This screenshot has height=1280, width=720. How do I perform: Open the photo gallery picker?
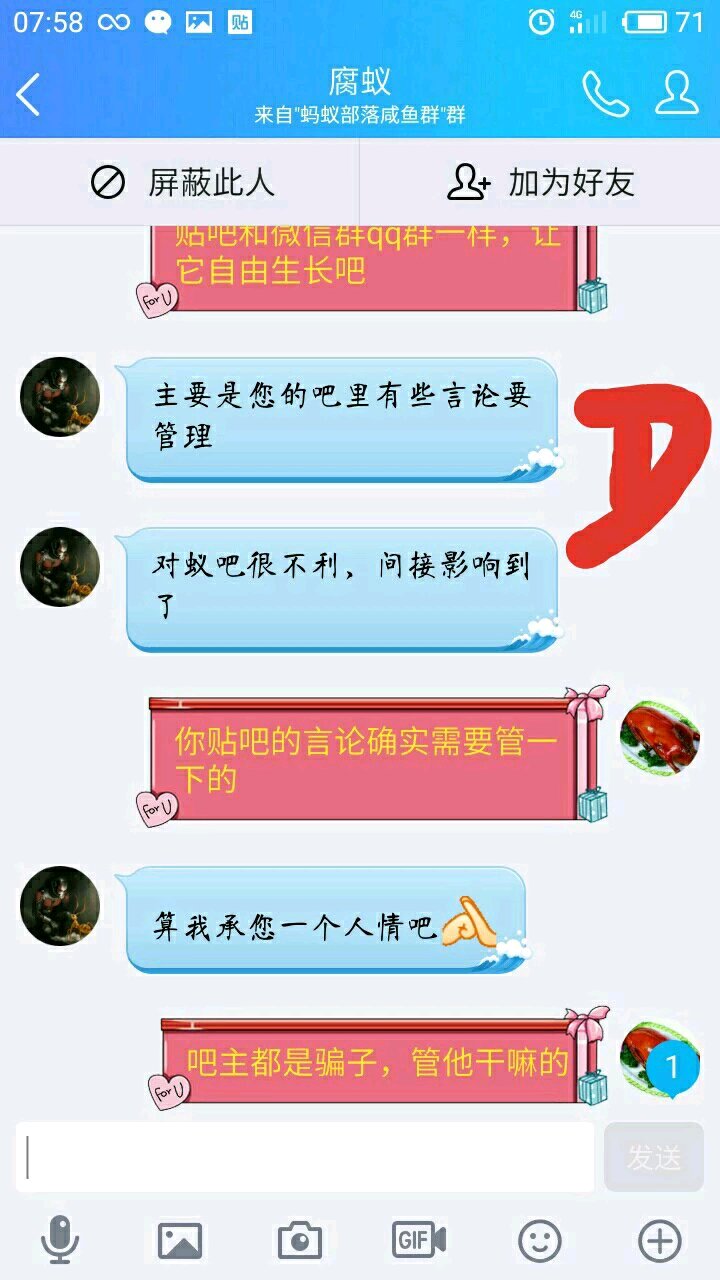coord(180,1241)
